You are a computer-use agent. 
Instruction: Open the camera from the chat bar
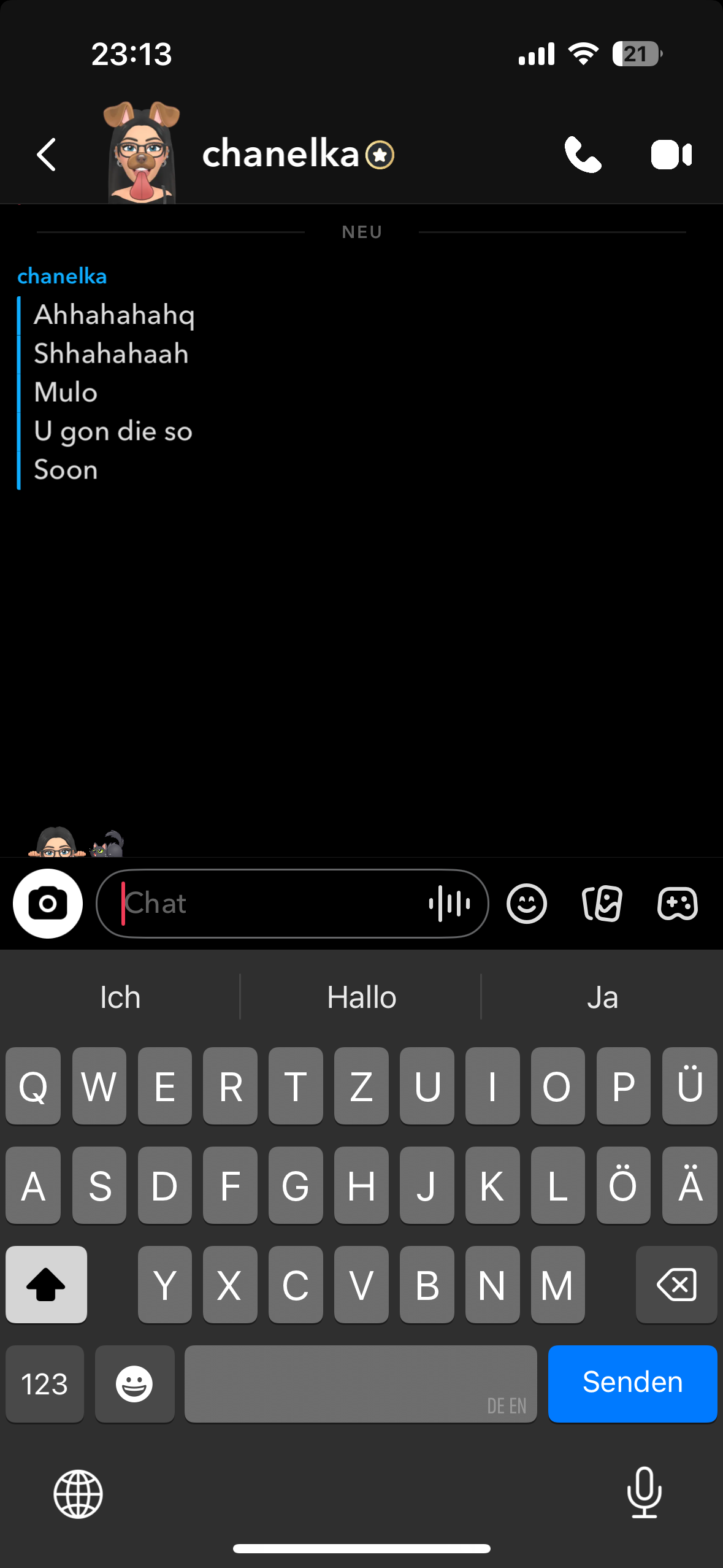tap(48, 903)
